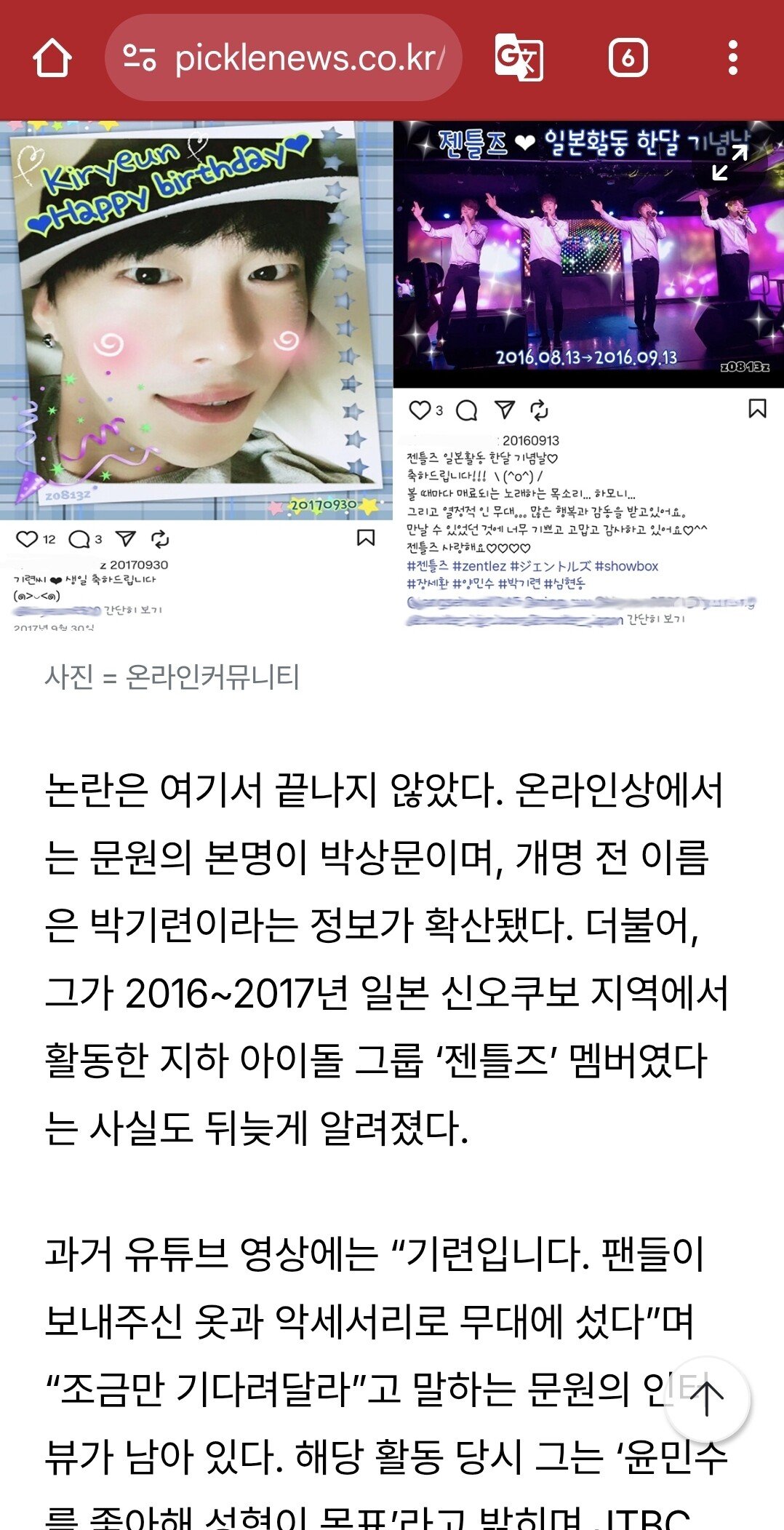The image size is (784, 1530).
Task: Jump back to top of the article
Action: point(706,1398)
